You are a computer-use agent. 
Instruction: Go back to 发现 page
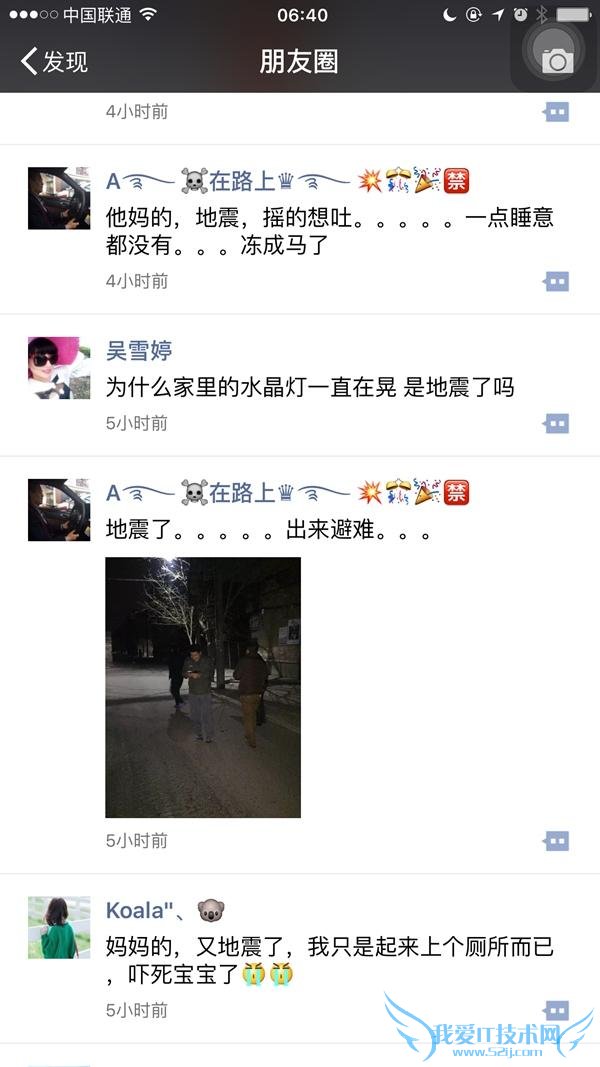tap(55, 61)
